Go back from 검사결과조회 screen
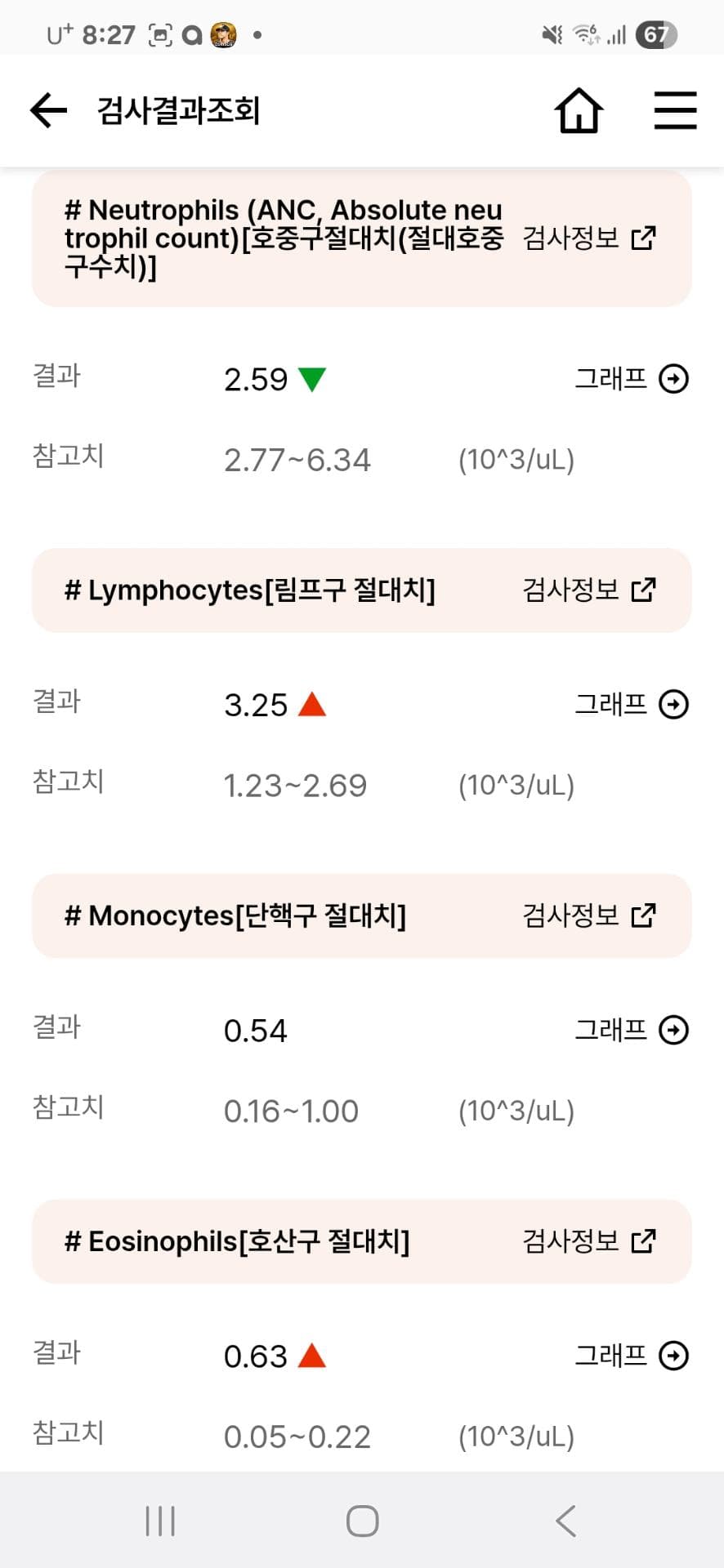This screenshot has width=724, height=1568. [48, 110]
